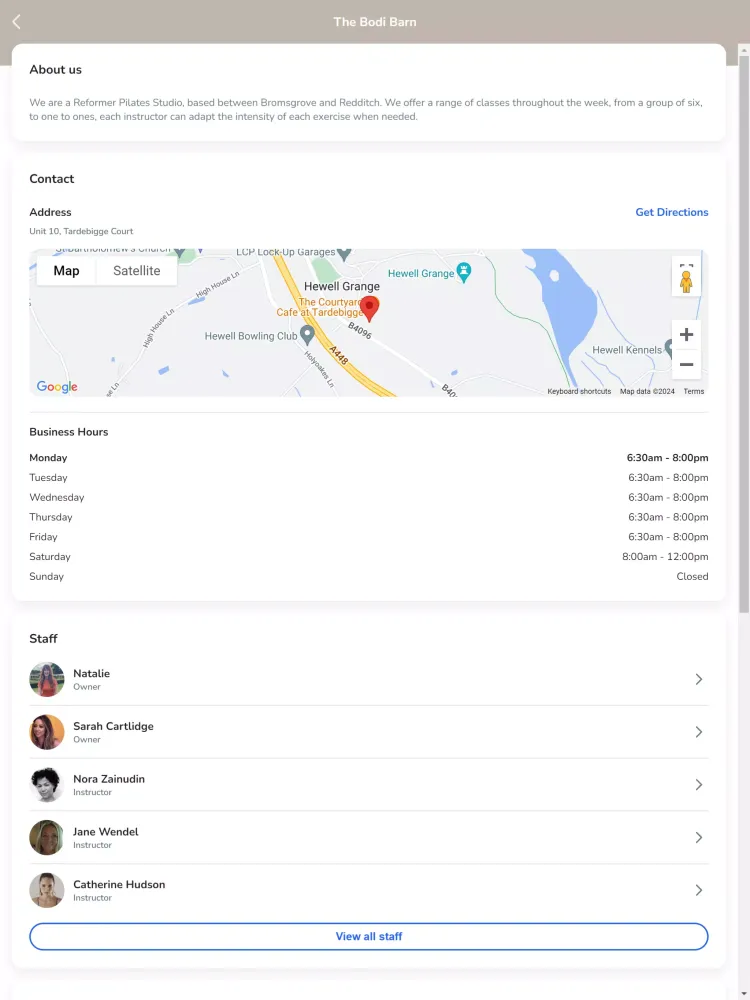Select the Map view option

66,271
